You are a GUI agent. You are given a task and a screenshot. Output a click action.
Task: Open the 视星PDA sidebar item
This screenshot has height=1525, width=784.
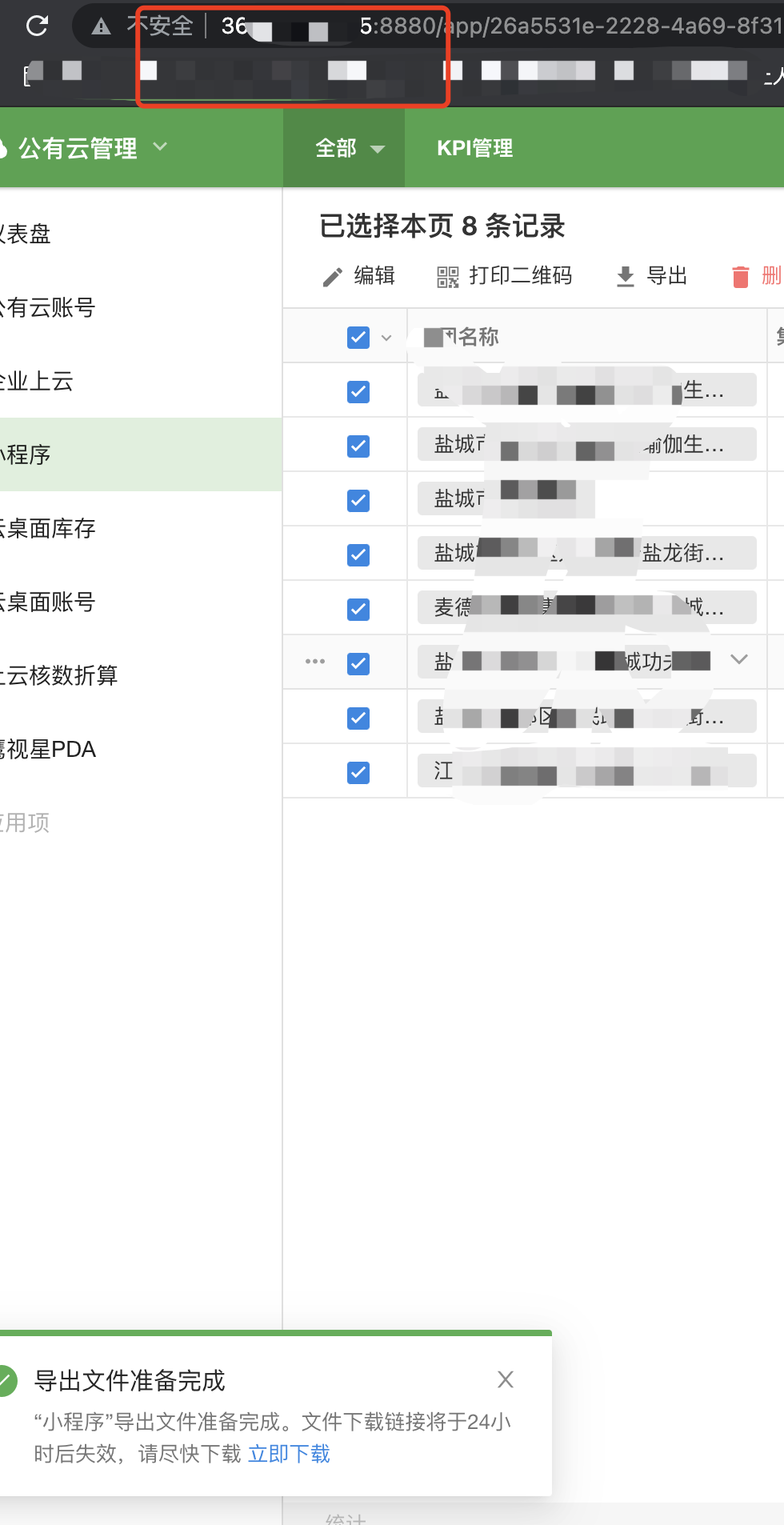(x=50, y=749)
